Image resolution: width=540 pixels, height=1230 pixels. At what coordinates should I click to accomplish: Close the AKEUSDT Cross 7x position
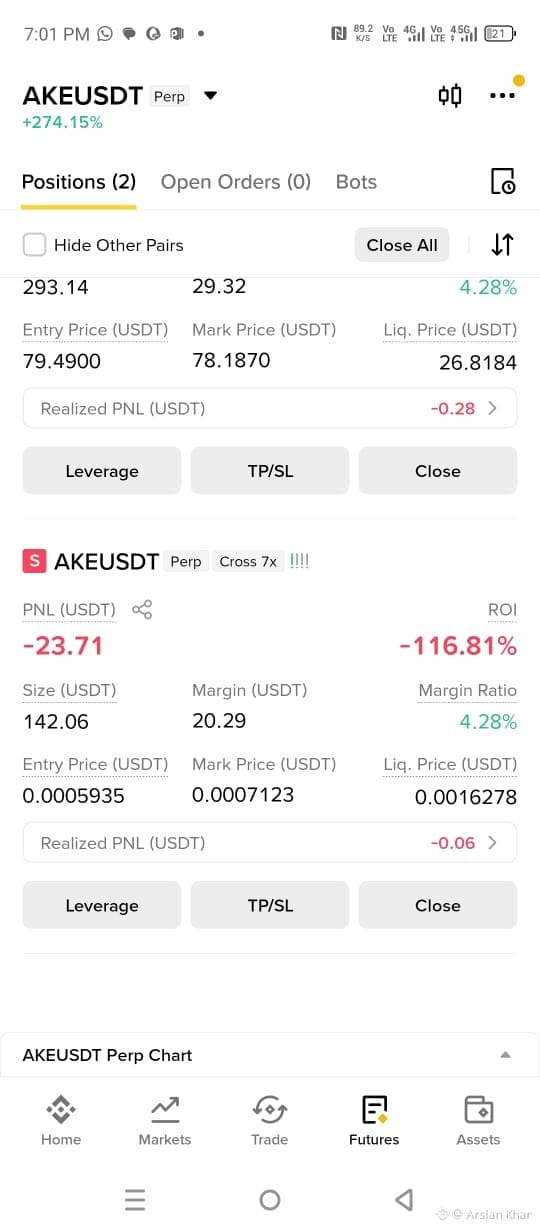(x=438, y=905)
